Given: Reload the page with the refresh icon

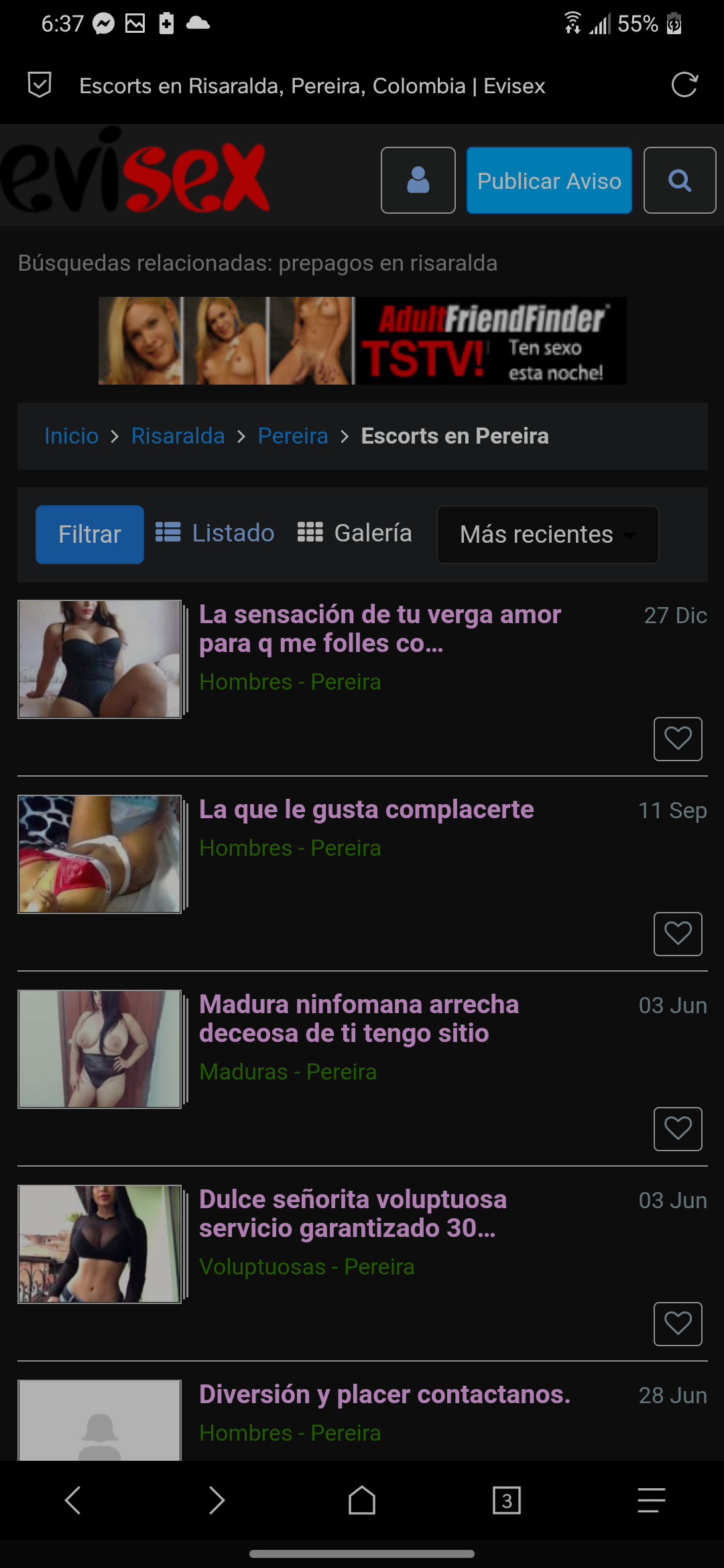Looking at the screenshot, I should (x=684, y=85).
